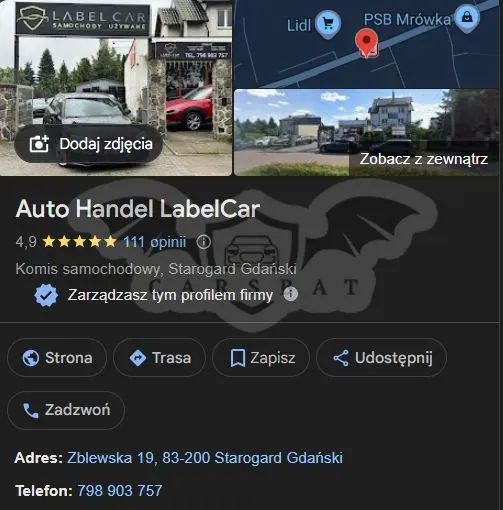Open the 111 opinii reviews link
The width and height of the screenshot is (503, 510).
pos(155,242)
